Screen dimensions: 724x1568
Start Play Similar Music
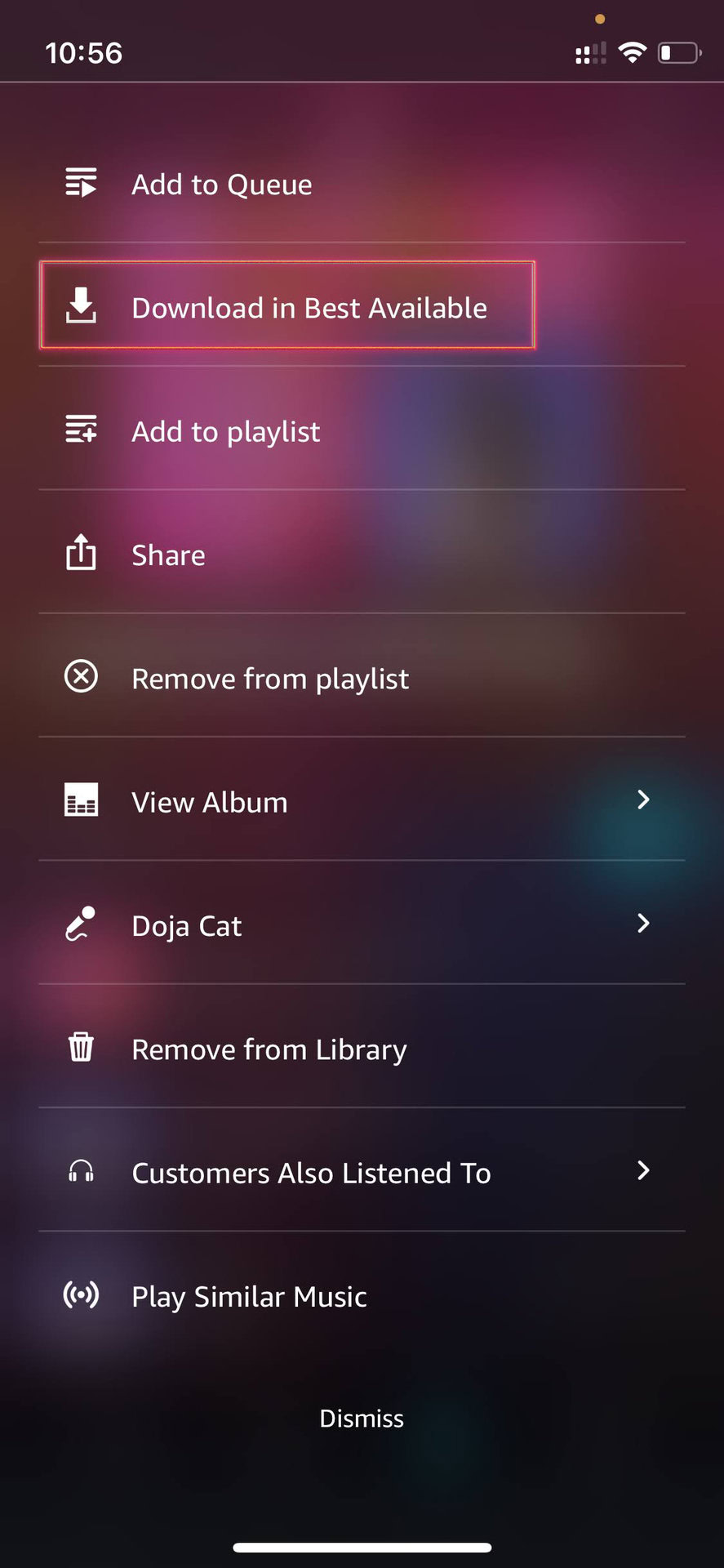[x=249, y=1296]
